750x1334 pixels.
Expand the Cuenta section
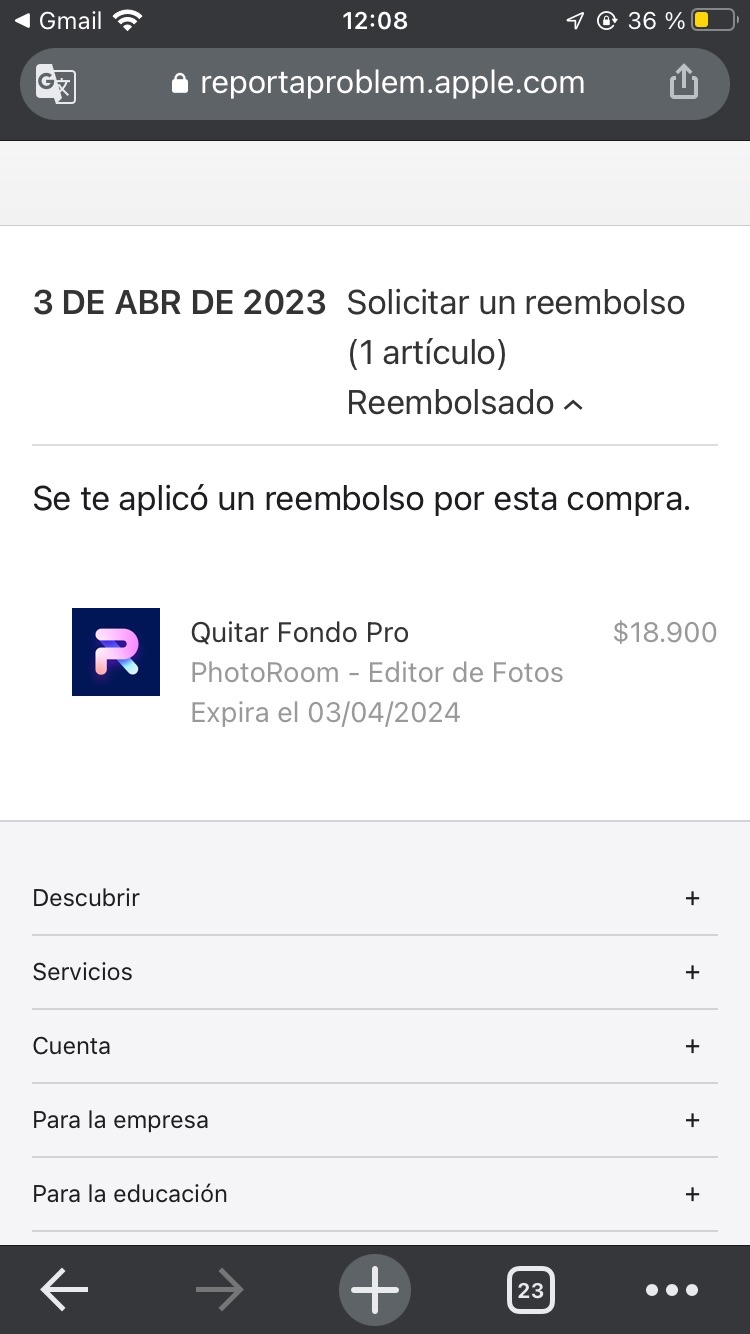click(x=691, y=1046)
